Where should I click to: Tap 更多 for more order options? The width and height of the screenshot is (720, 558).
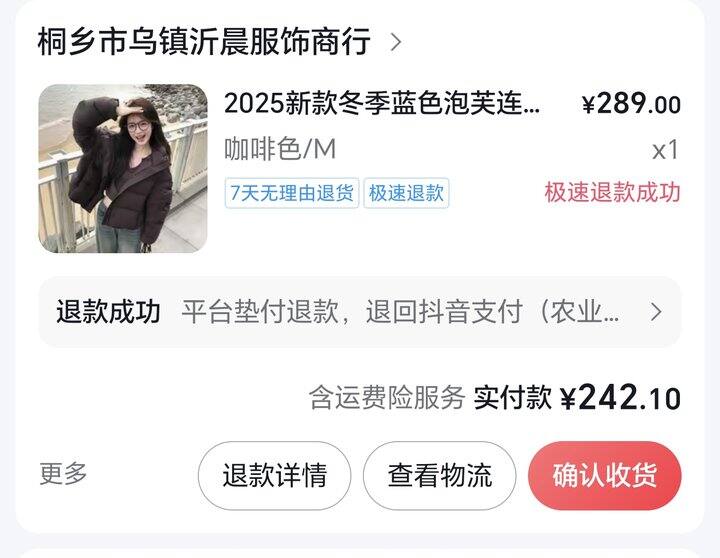click(x=64, y=475)
